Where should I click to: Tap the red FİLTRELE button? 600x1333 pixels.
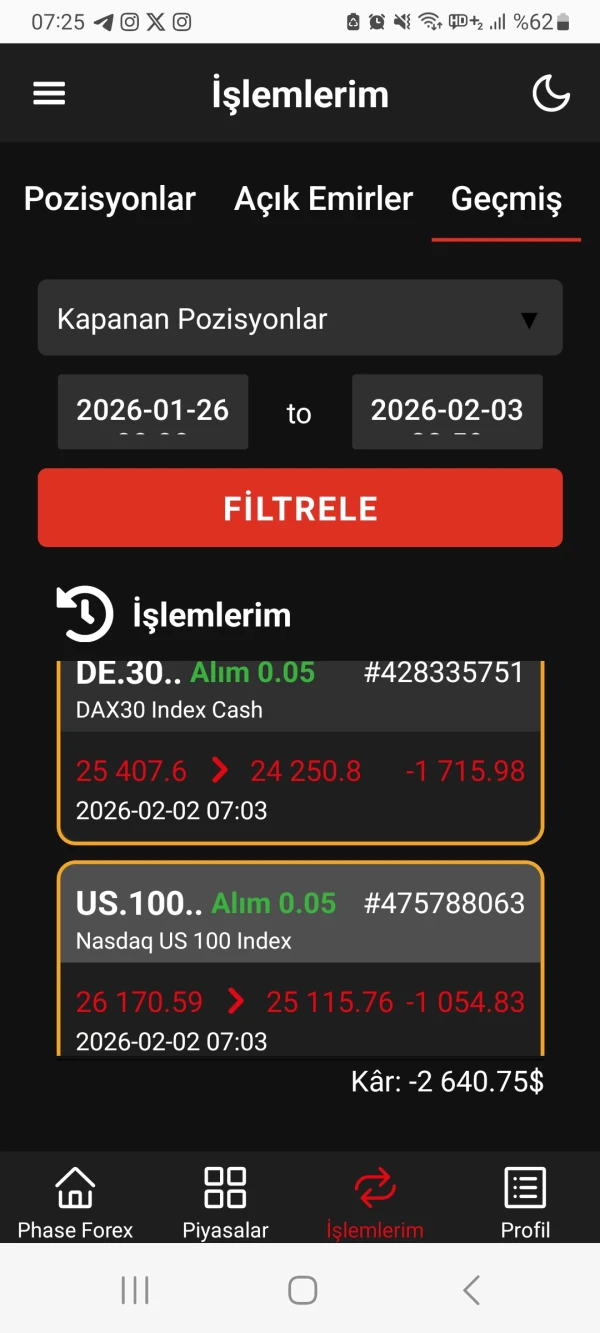(x=300, y=508)
